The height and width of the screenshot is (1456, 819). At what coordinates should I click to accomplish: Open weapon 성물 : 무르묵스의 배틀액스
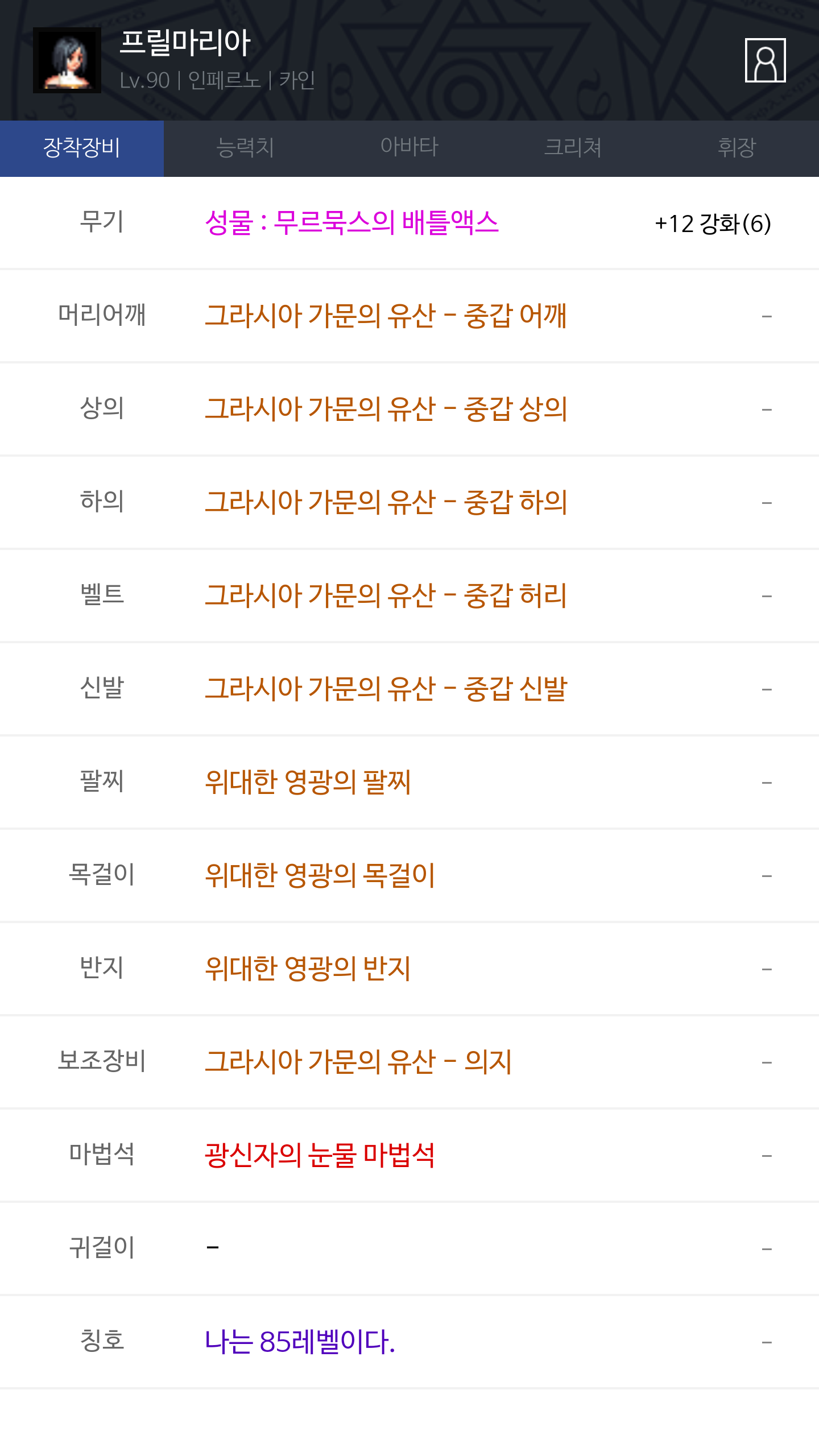[x=351, y=222]
